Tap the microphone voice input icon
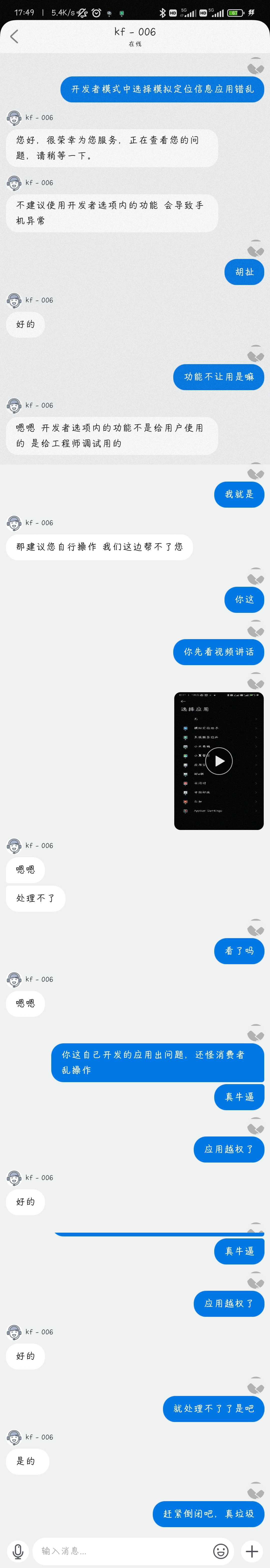The height and width of the screenshot is (1568, 270). [x=18, y=1550]
